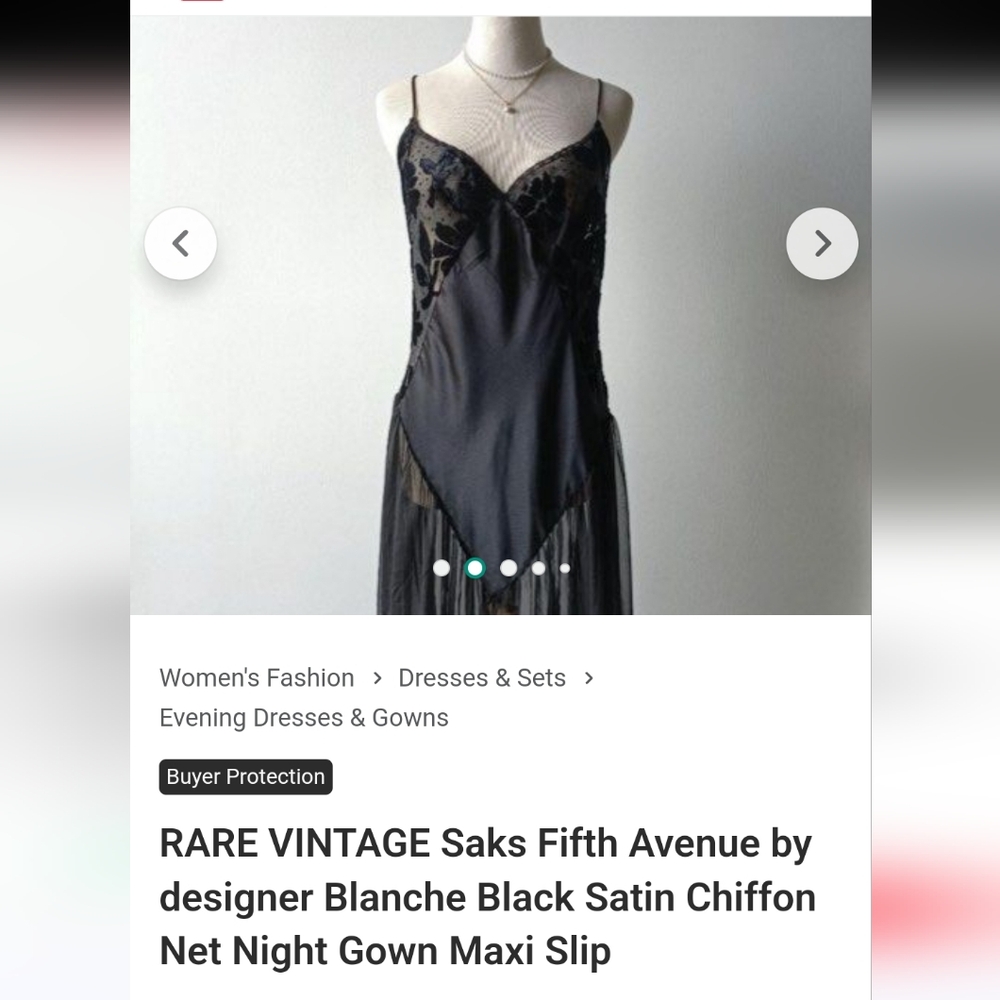The image size is (1000, 1000).
Task: Show the previous product photo
Action: tap(180, 243)
